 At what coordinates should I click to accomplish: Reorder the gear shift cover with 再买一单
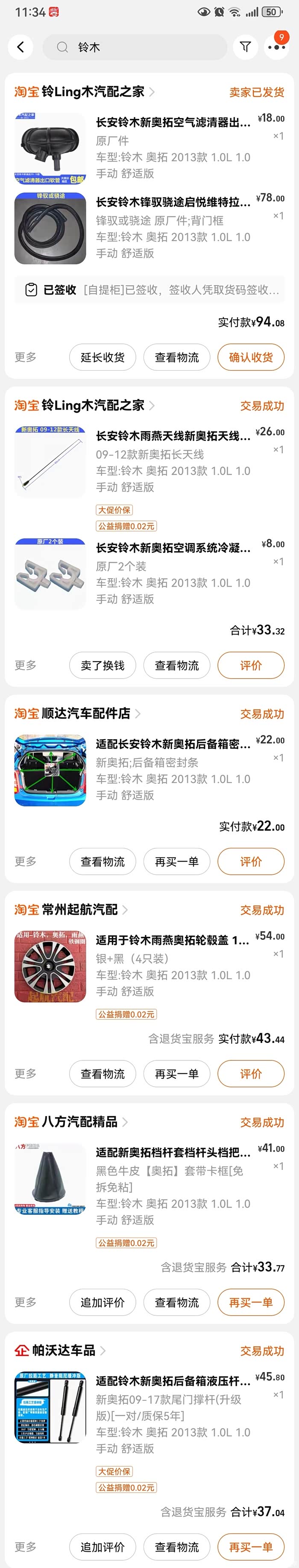[x=250, y=1302]
